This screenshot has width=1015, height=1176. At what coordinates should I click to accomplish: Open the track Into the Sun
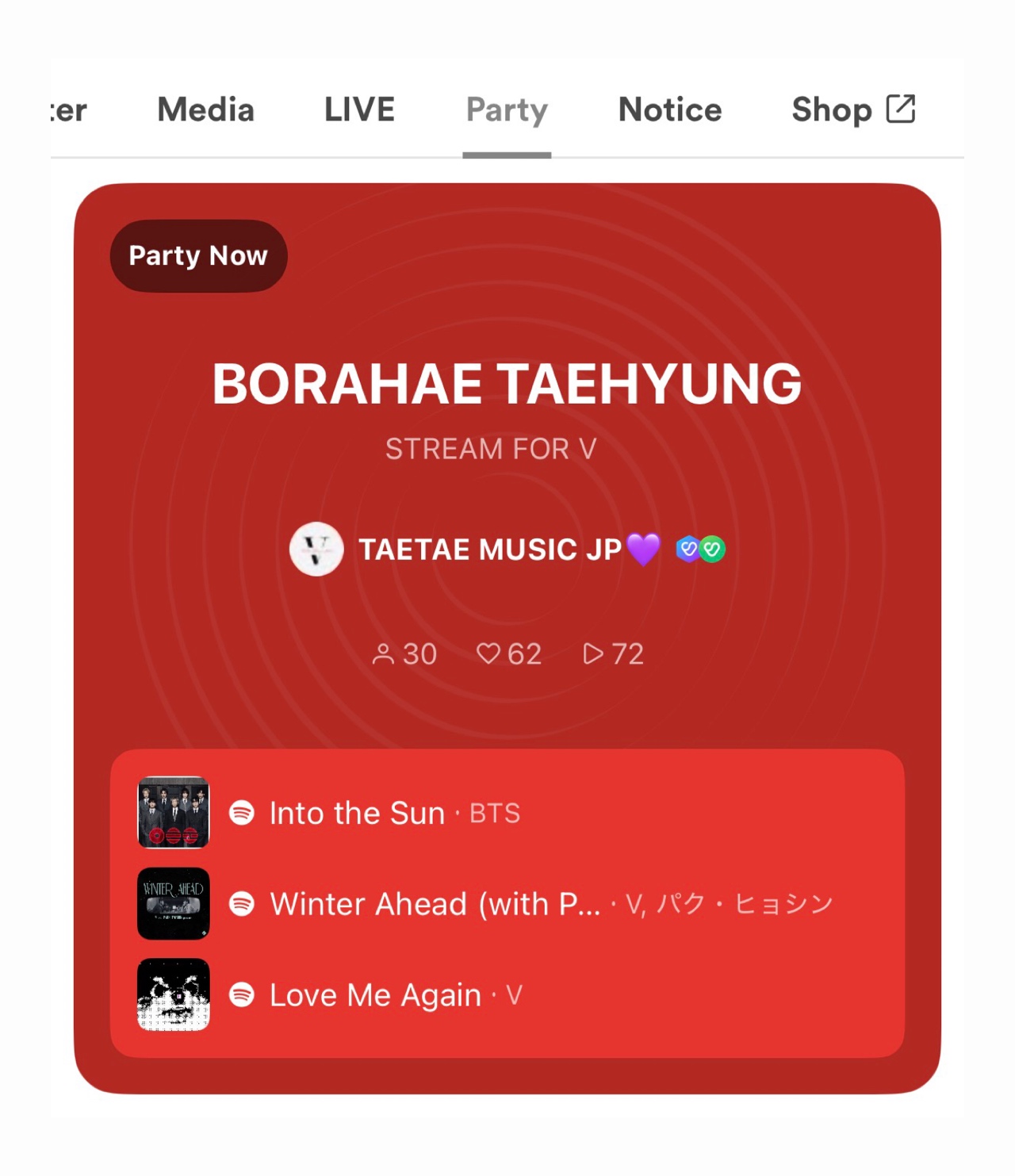[357, 814]
